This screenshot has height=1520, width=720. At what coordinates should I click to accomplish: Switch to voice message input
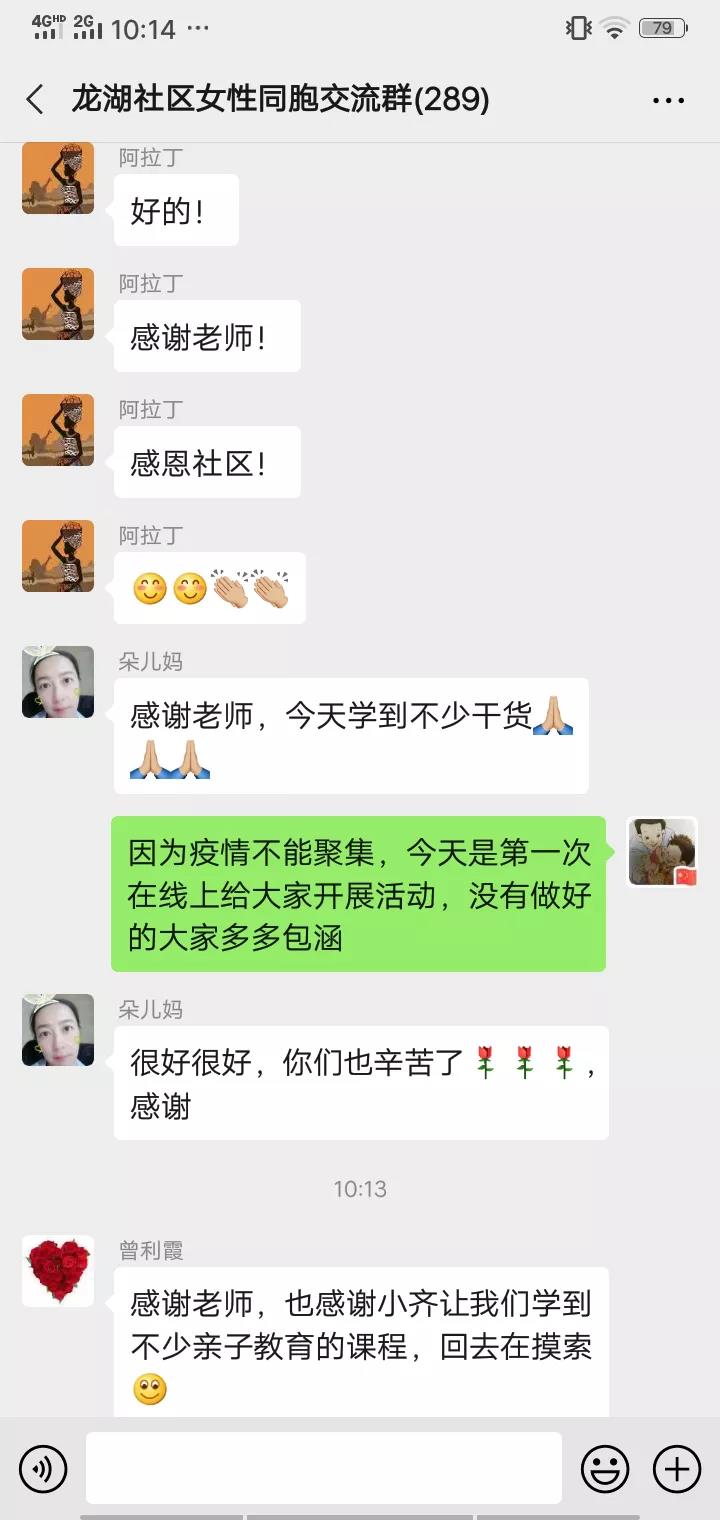43,1468
